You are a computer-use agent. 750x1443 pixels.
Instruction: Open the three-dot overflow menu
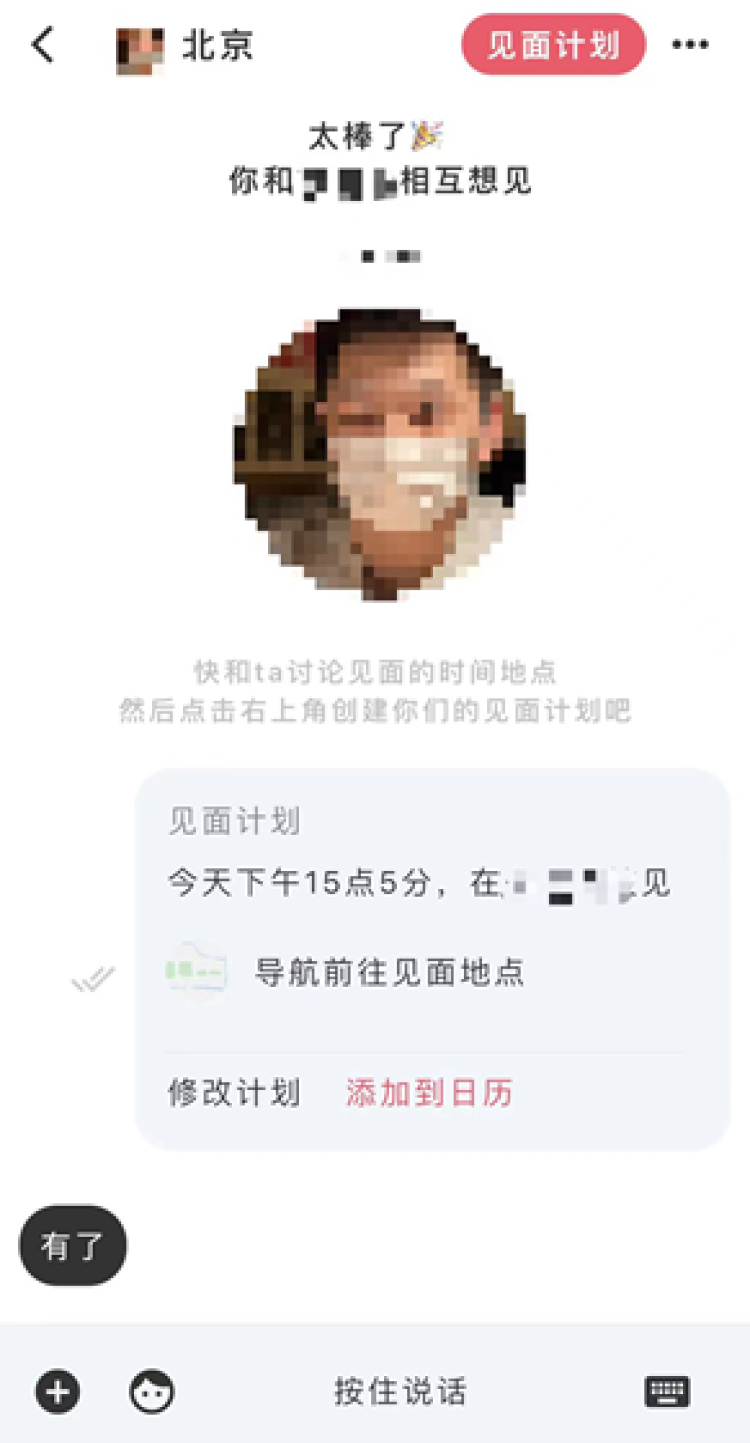click(x=690, y=45)
